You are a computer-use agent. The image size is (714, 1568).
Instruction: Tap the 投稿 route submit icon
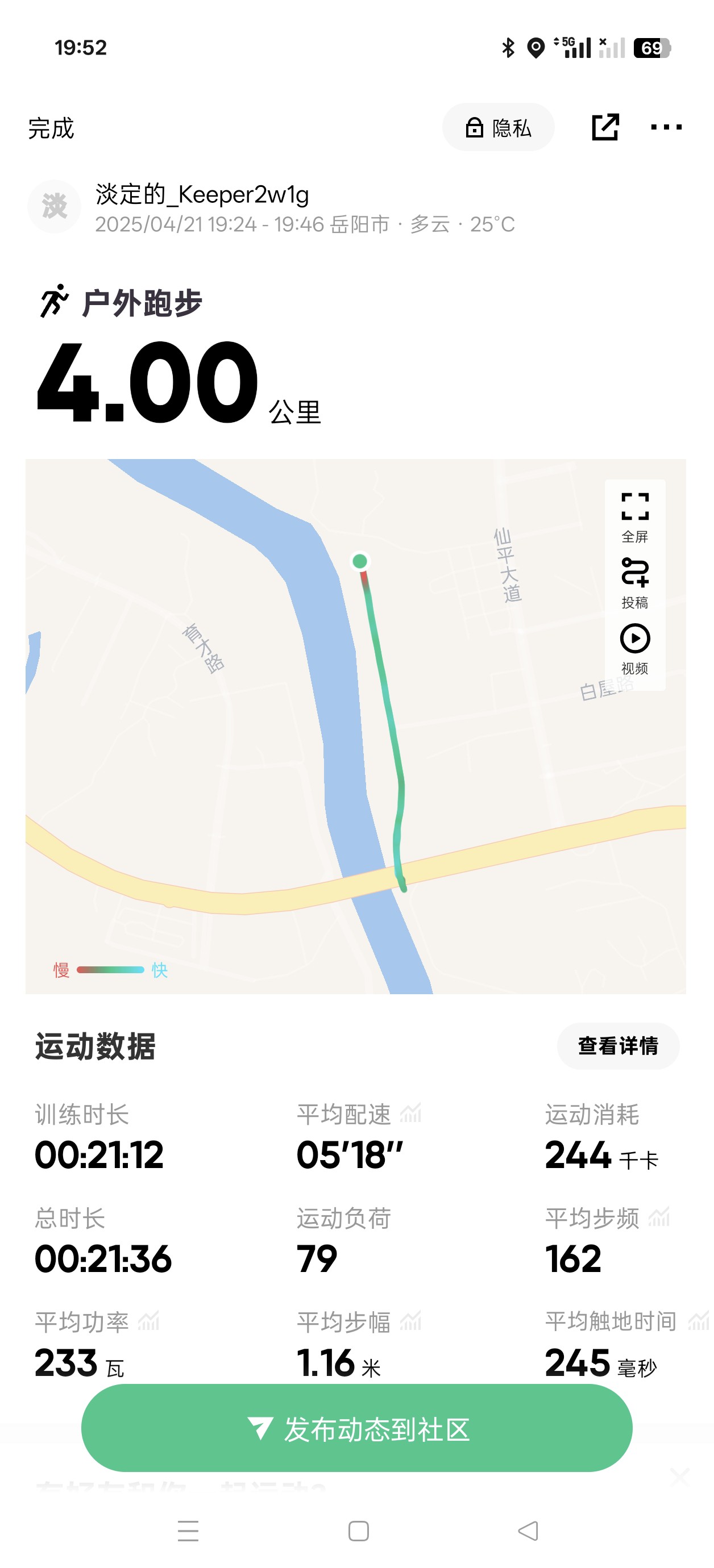point(635,583)
